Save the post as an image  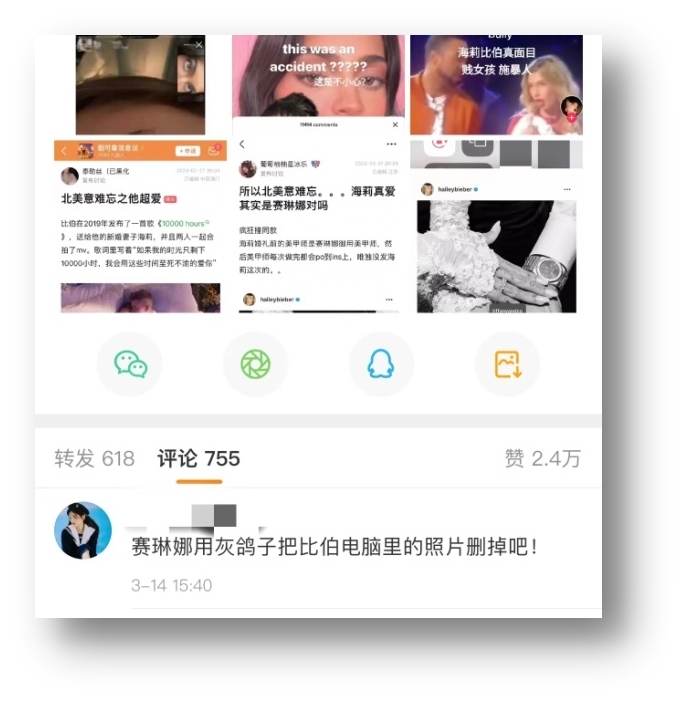pyautogui.click(x=507, y=364)
